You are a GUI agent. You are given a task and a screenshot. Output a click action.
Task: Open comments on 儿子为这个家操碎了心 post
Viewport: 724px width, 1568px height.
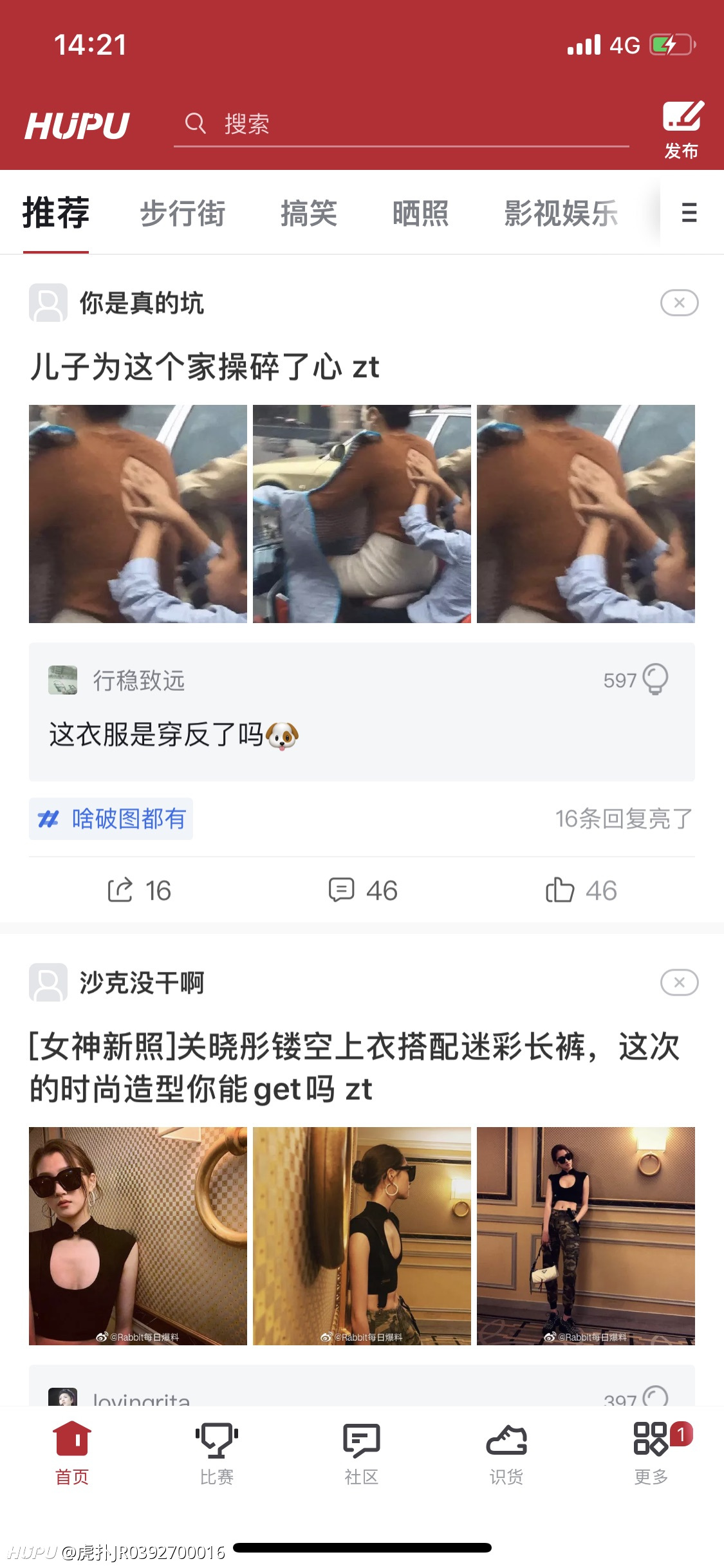(x=363, y=890)
